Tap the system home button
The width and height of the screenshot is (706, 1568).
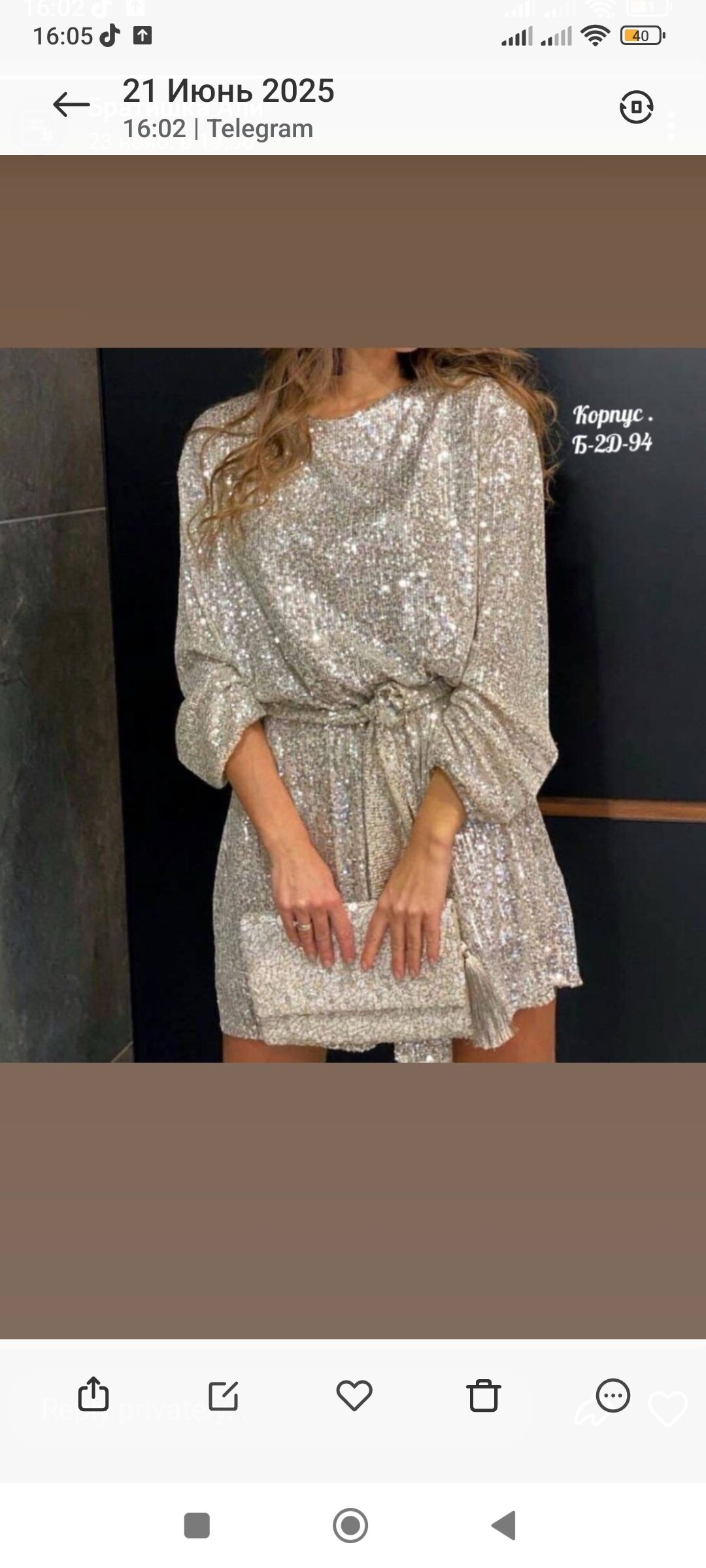[x=350, y=1526]
